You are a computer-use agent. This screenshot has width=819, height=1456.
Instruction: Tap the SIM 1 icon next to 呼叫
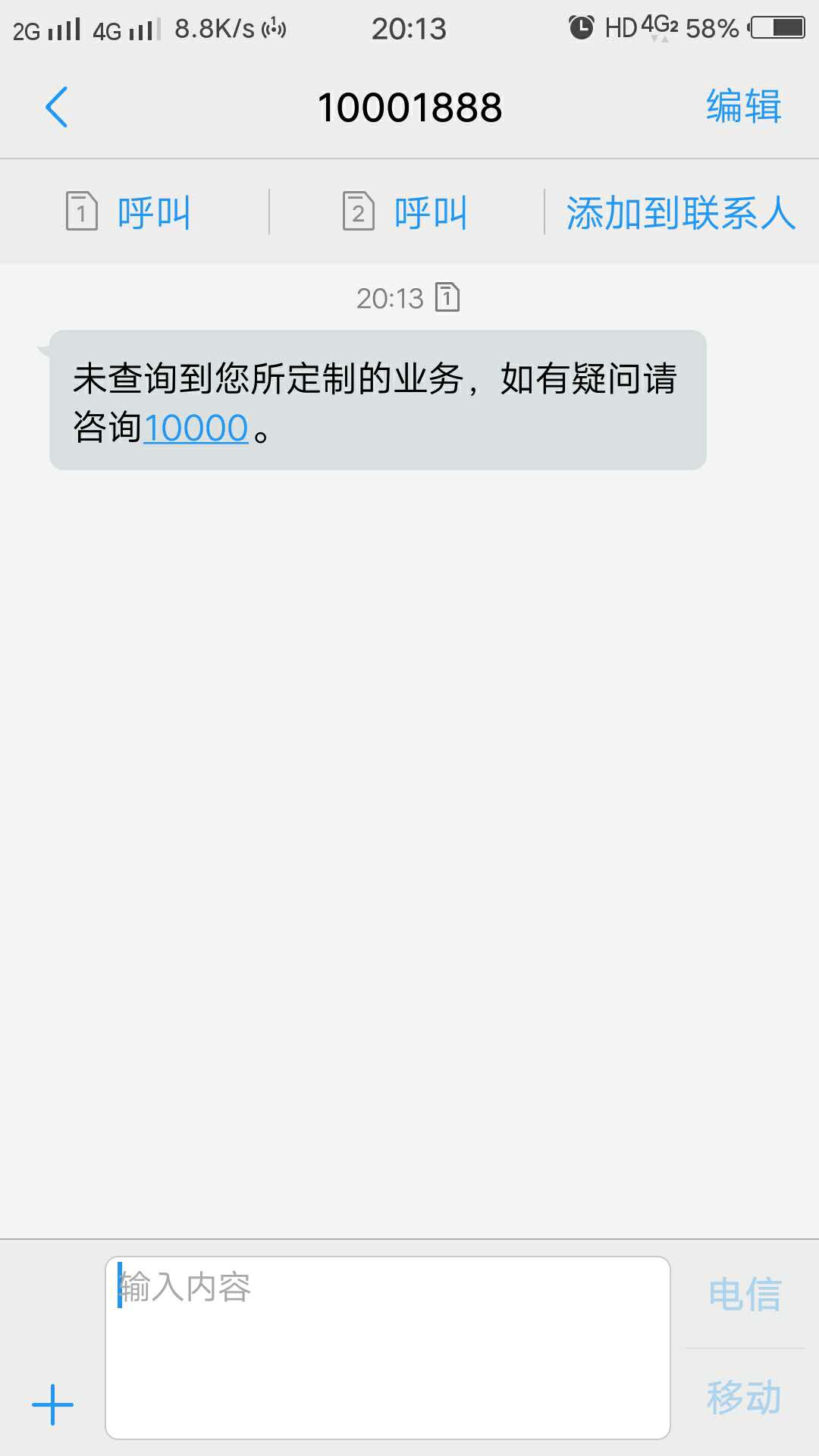click(82, 212)
